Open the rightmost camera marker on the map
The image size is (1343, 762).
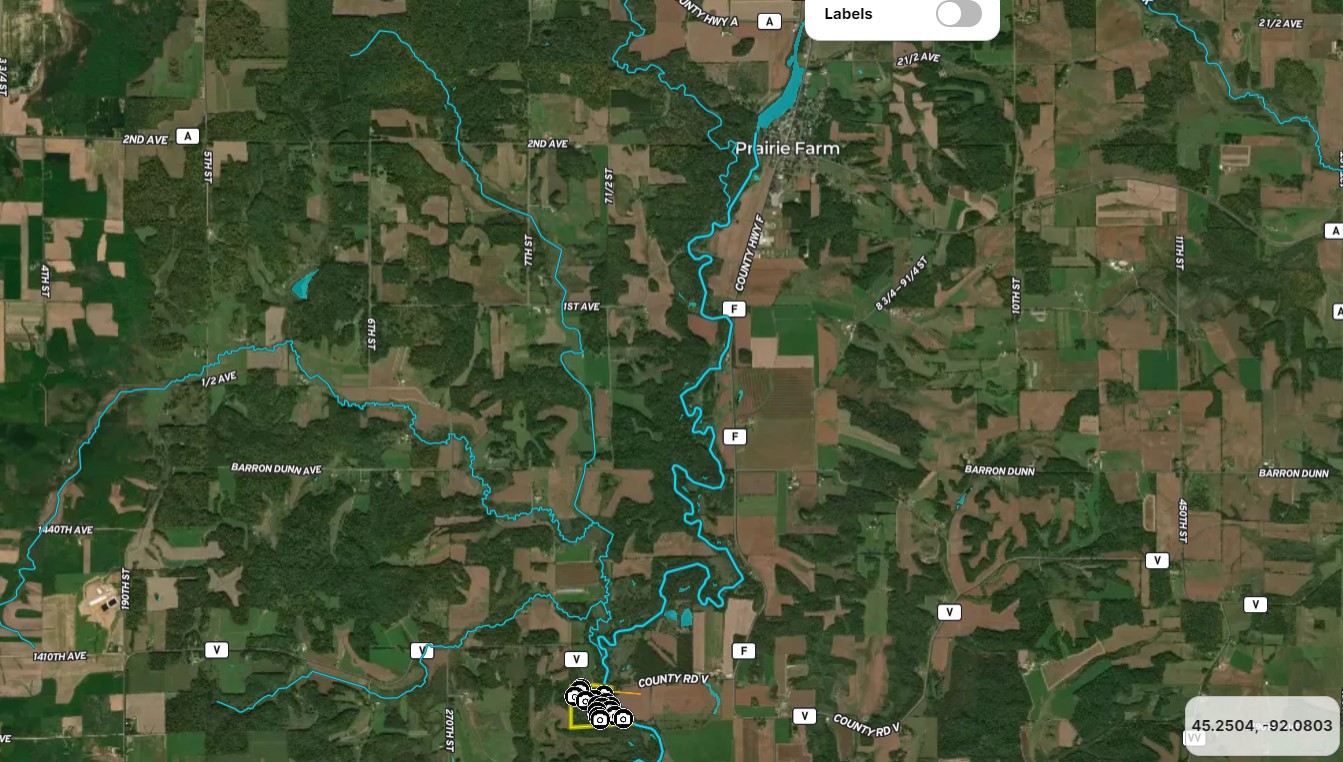[x=624, y=719]
